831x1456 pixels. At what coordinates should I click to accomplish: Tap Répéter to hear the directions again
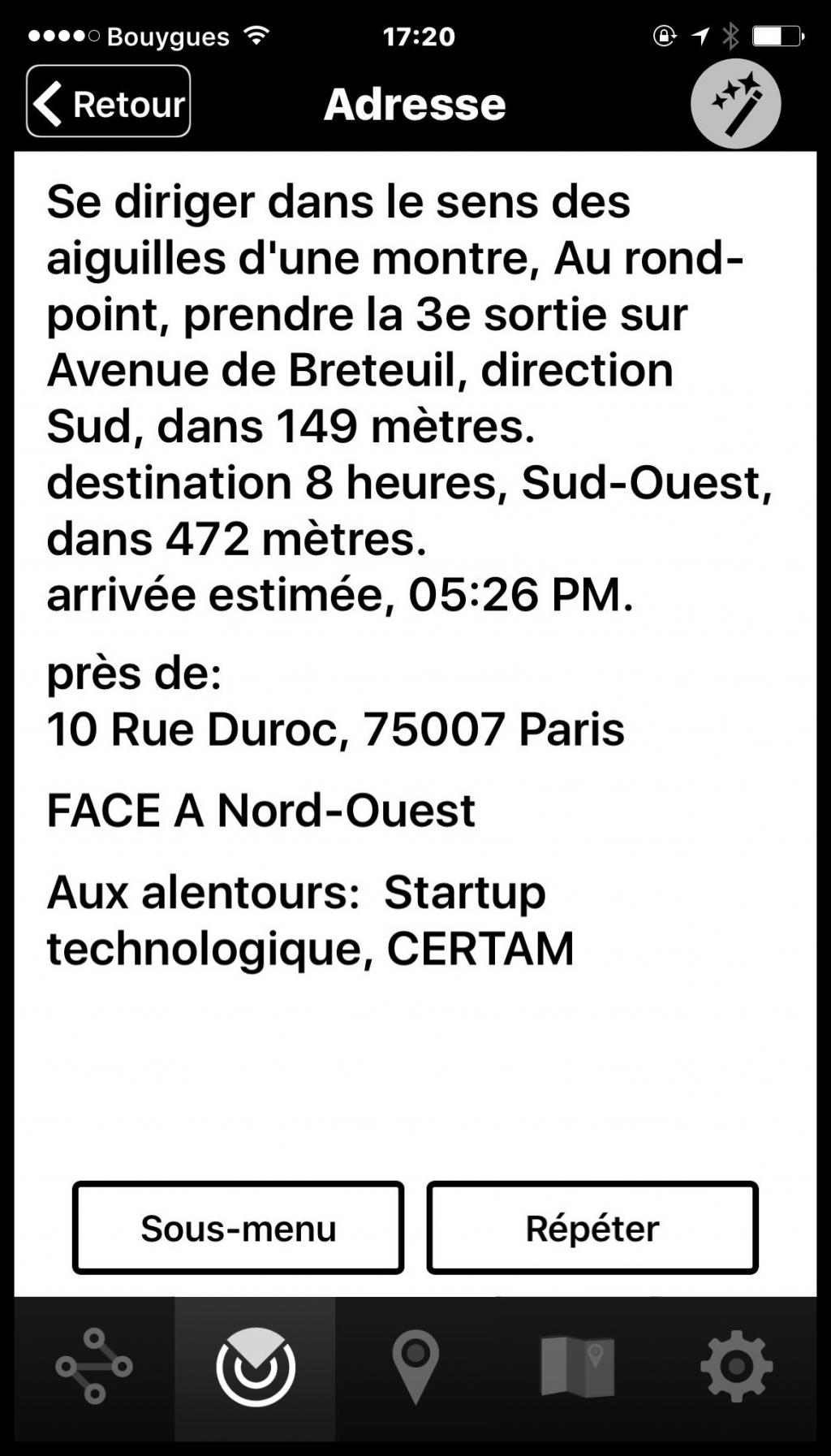[x=592, y=1227]
